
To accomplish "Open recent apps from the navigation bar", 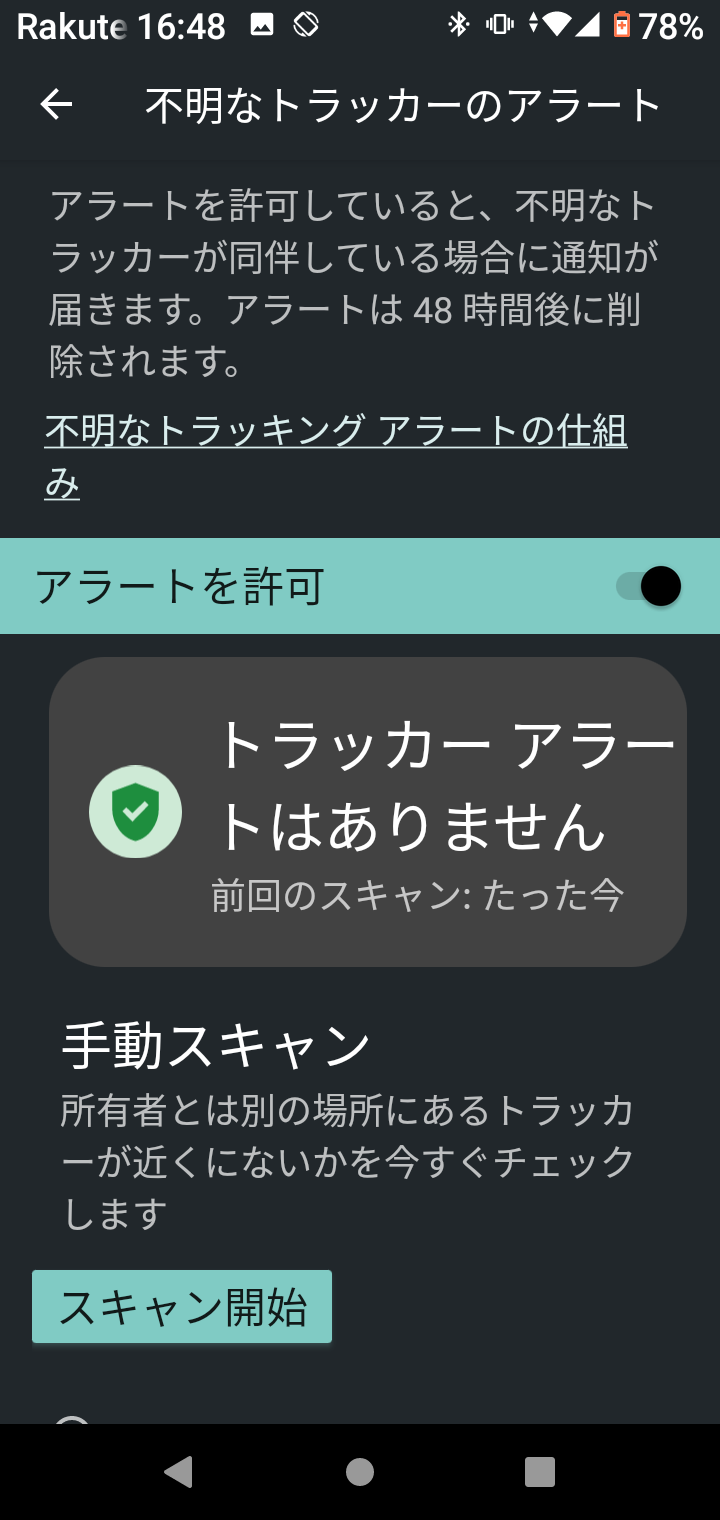I will [539, 1471].
